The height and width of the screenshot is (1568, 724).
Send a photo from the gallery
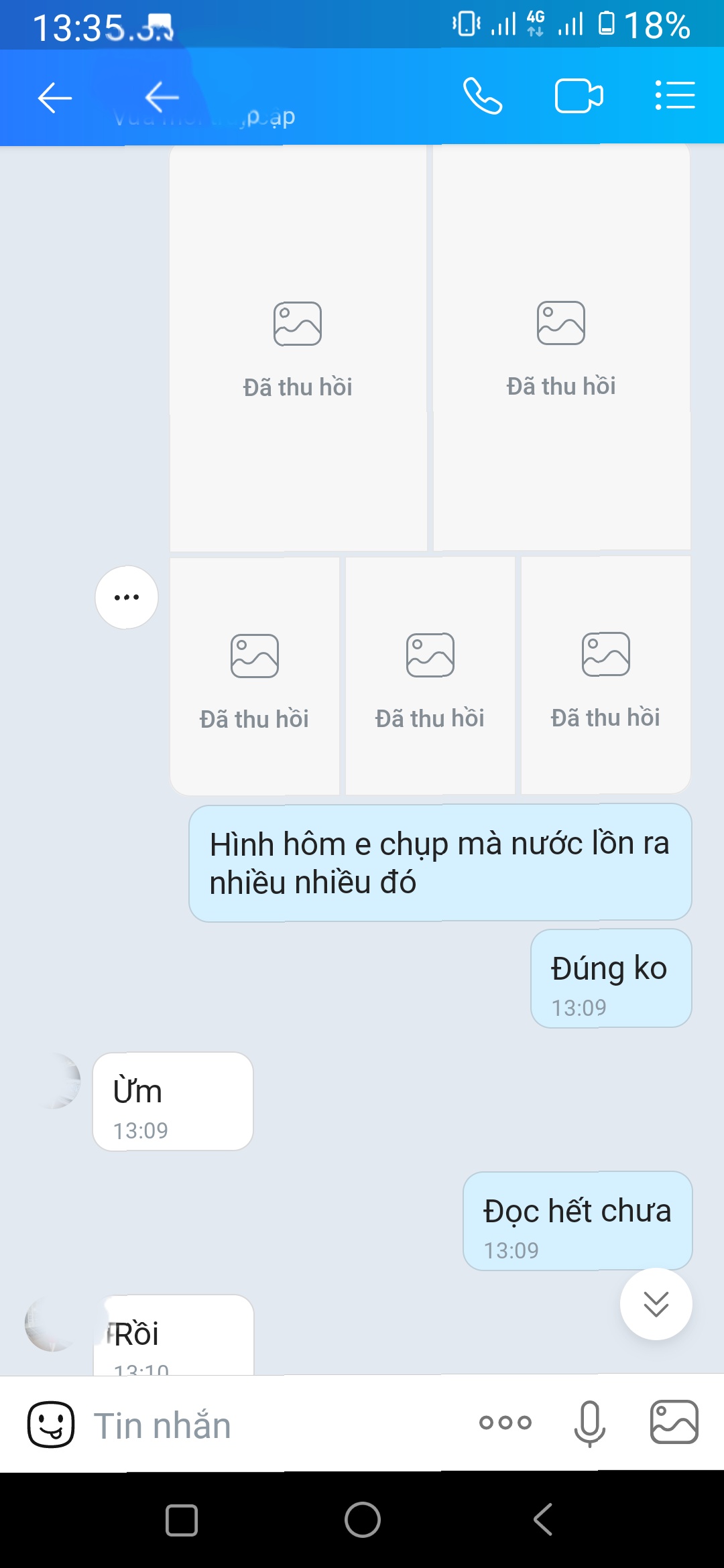click(674, 1422)
